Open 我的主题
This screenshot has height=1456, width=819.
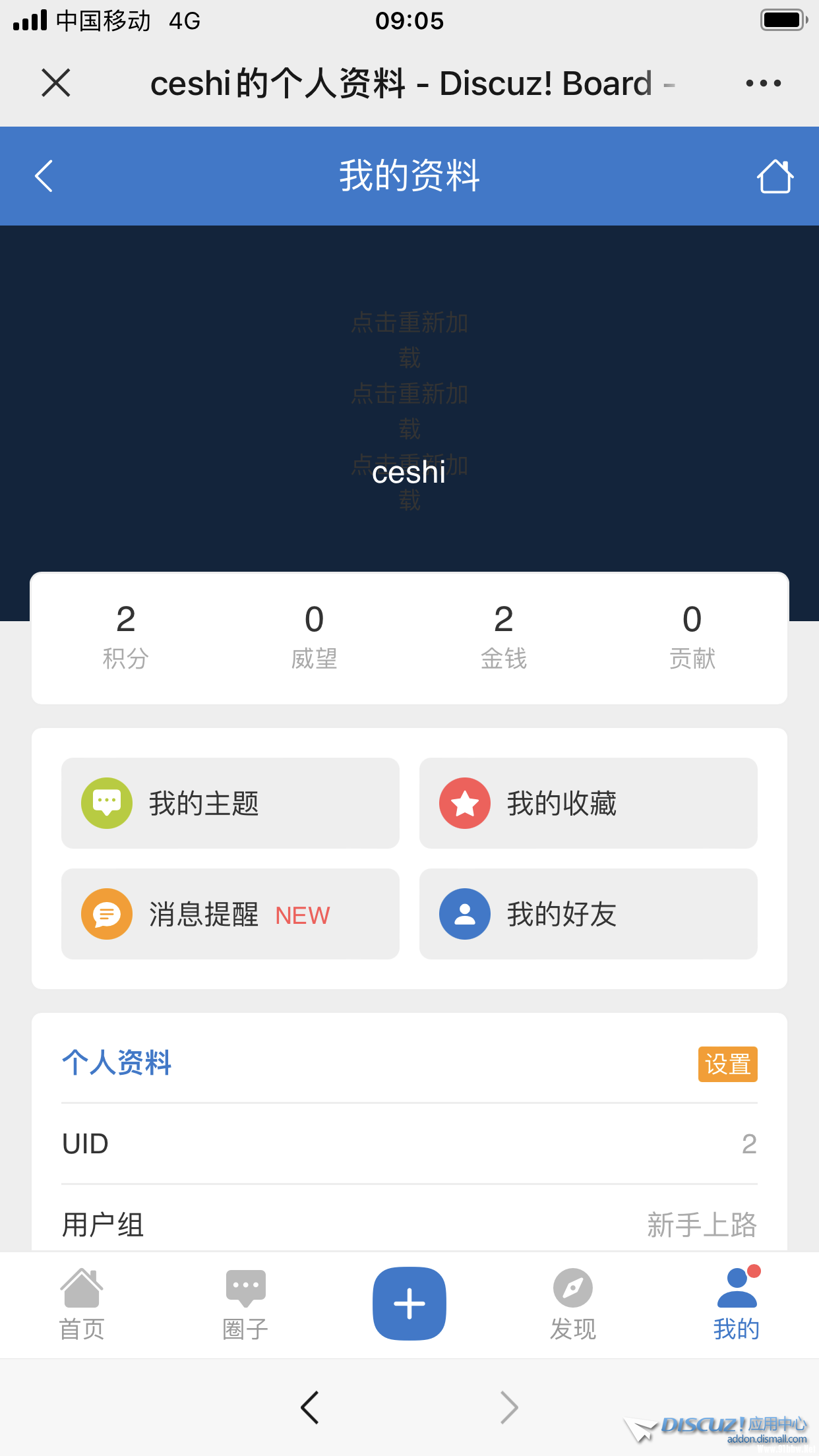point(230,803)
